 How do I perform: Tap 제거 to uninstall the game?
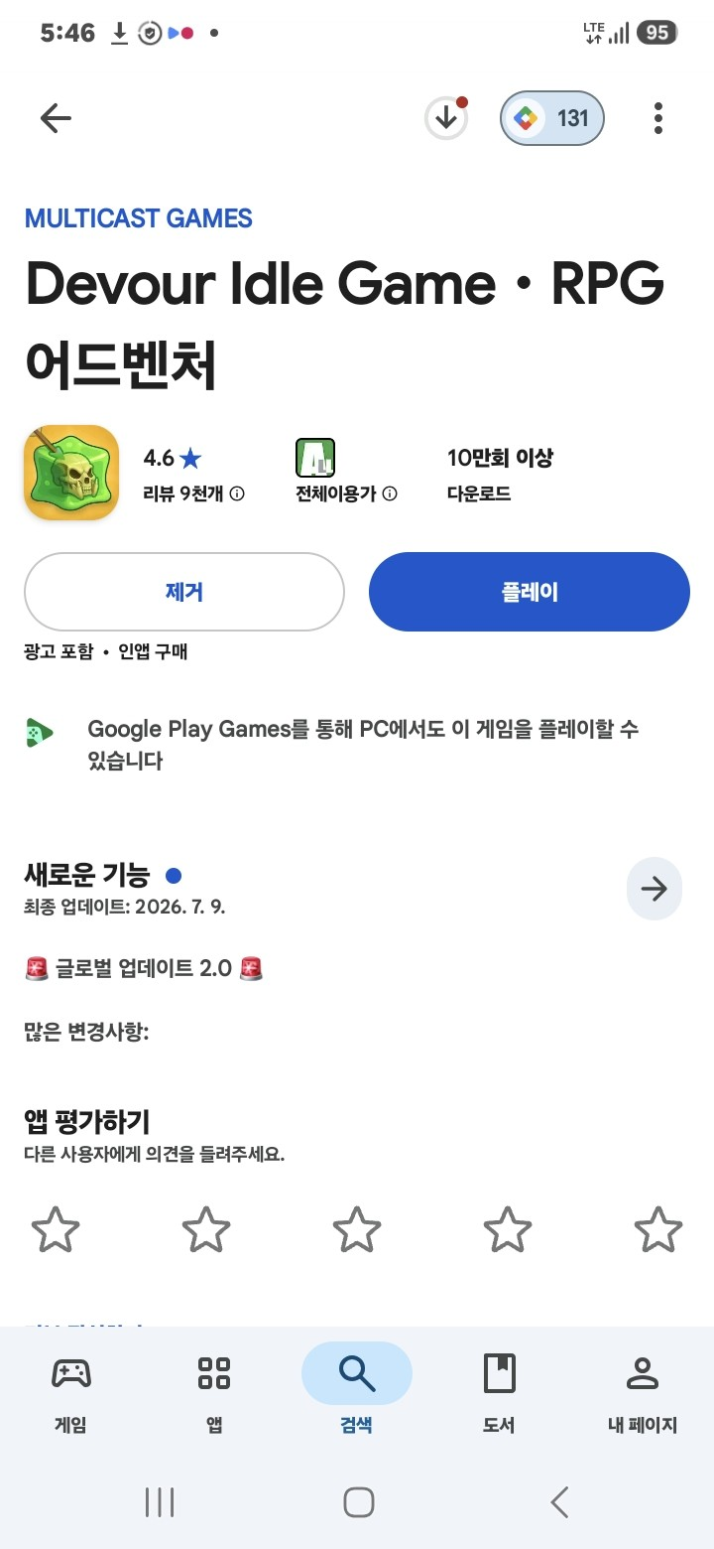point(184,592)
